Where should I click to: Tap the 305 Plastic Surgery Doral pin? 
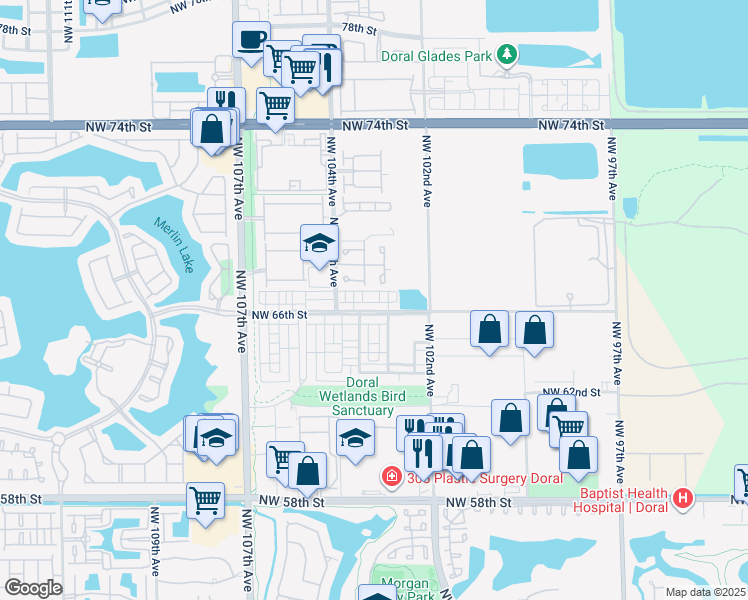coord(392,476)
